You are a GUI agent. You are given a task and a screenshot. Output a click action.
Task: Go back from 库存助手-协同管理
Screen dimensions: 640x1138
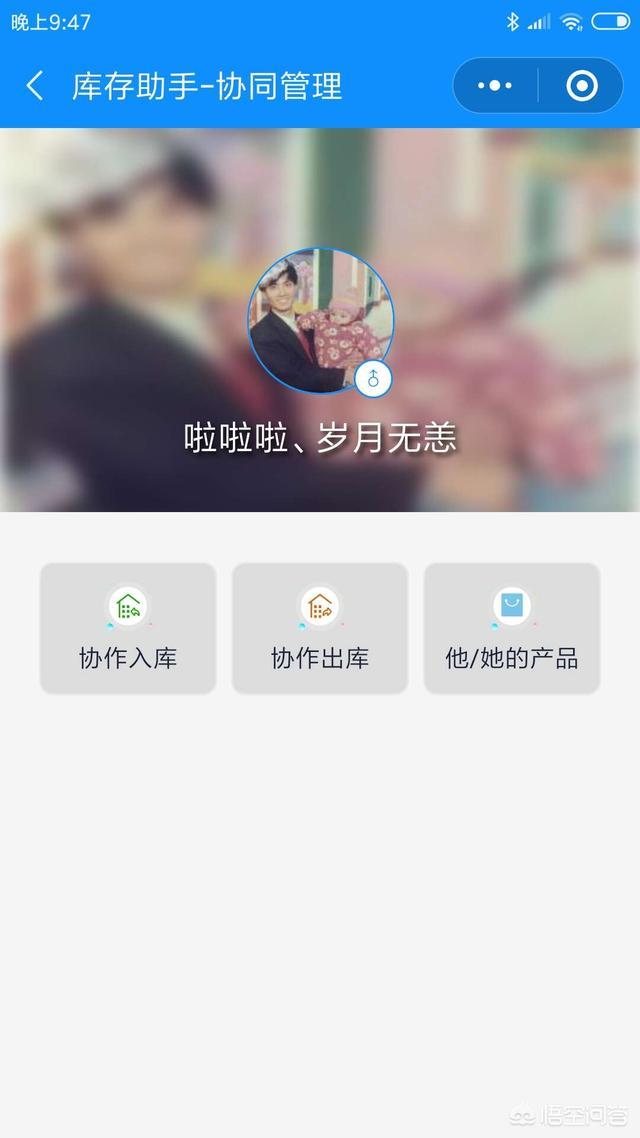[35, 86]
